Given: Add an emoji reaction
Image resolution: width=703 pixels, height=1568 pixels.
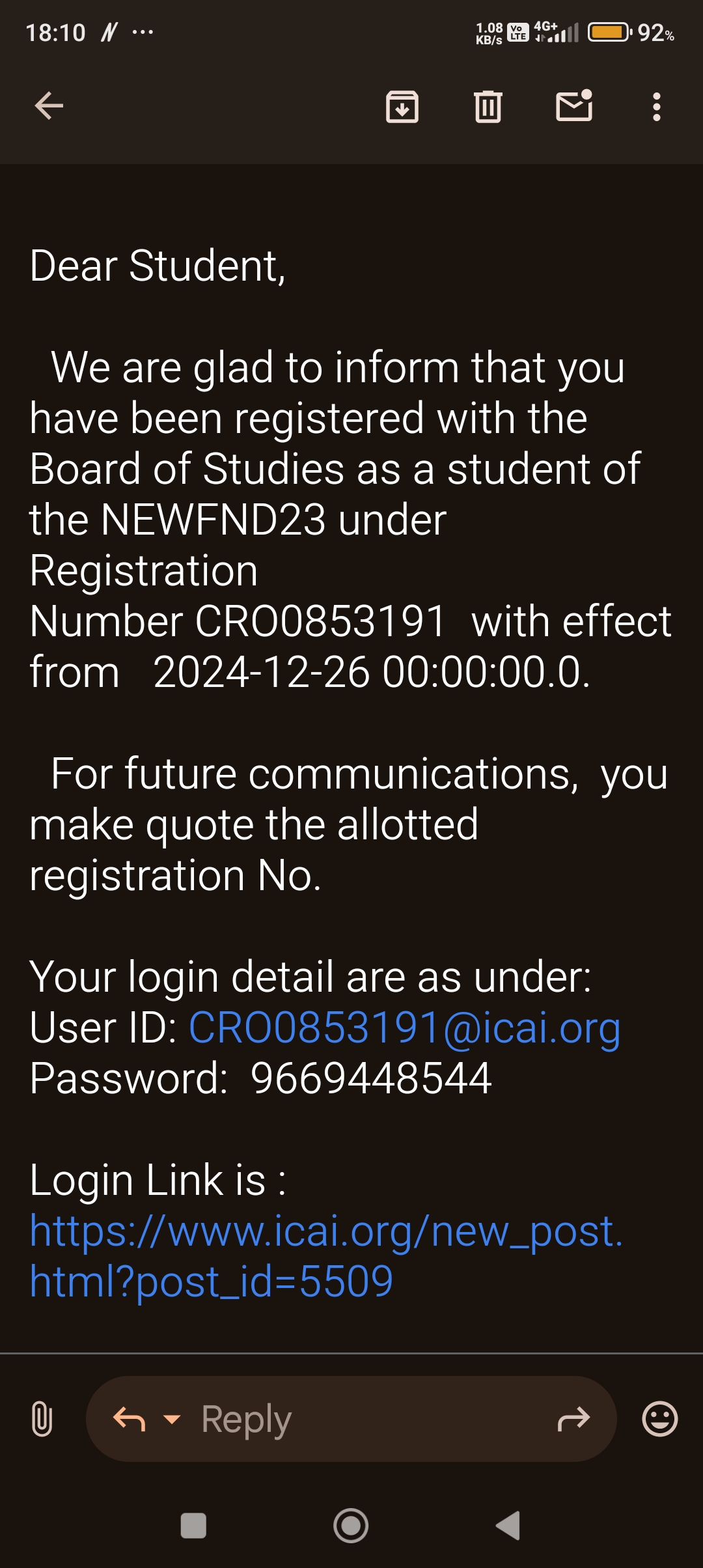Looking at the screenshot, I should coord(659,1418).
